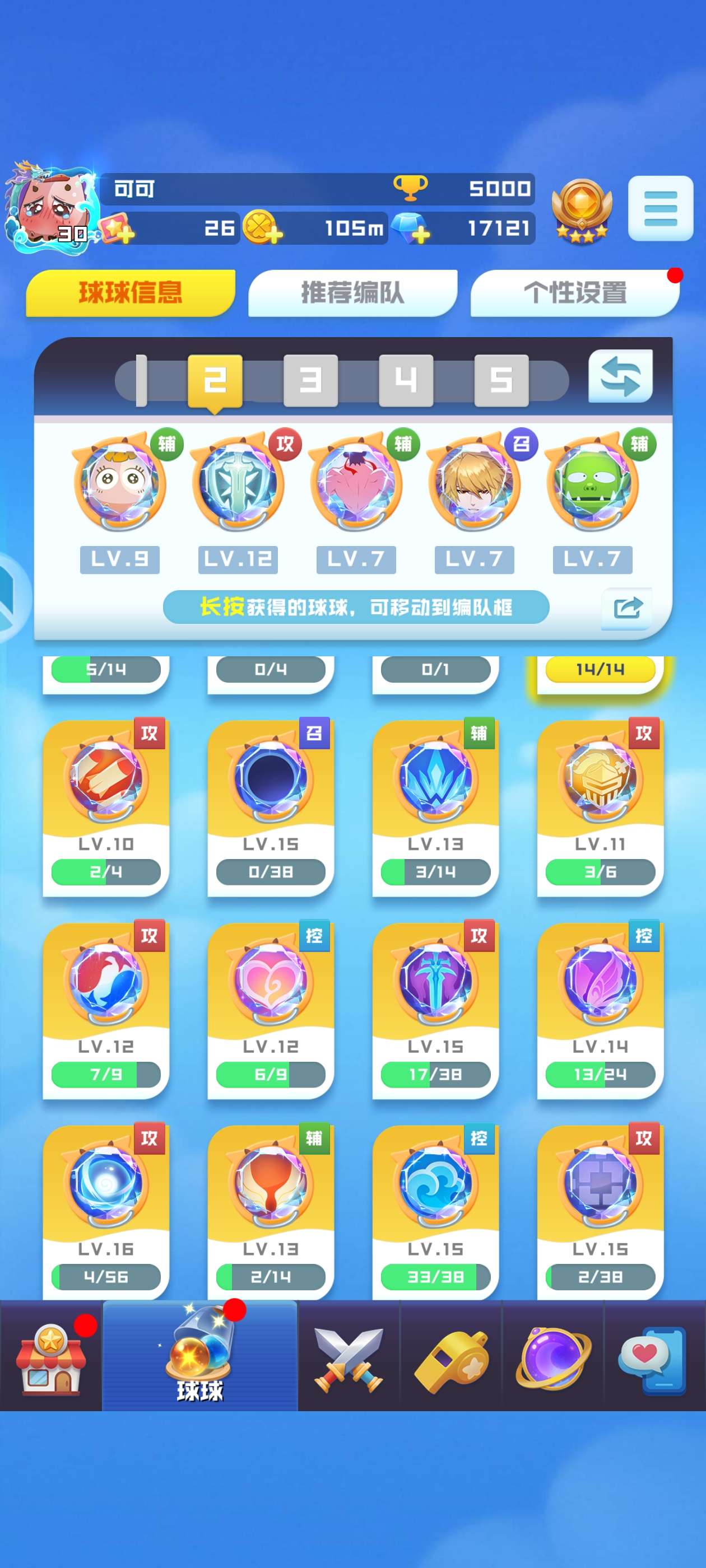Open the cloud ball card with 33/38
Image resolution: width=706 pixels, height=1568 pixels.
coord(435,1212)
